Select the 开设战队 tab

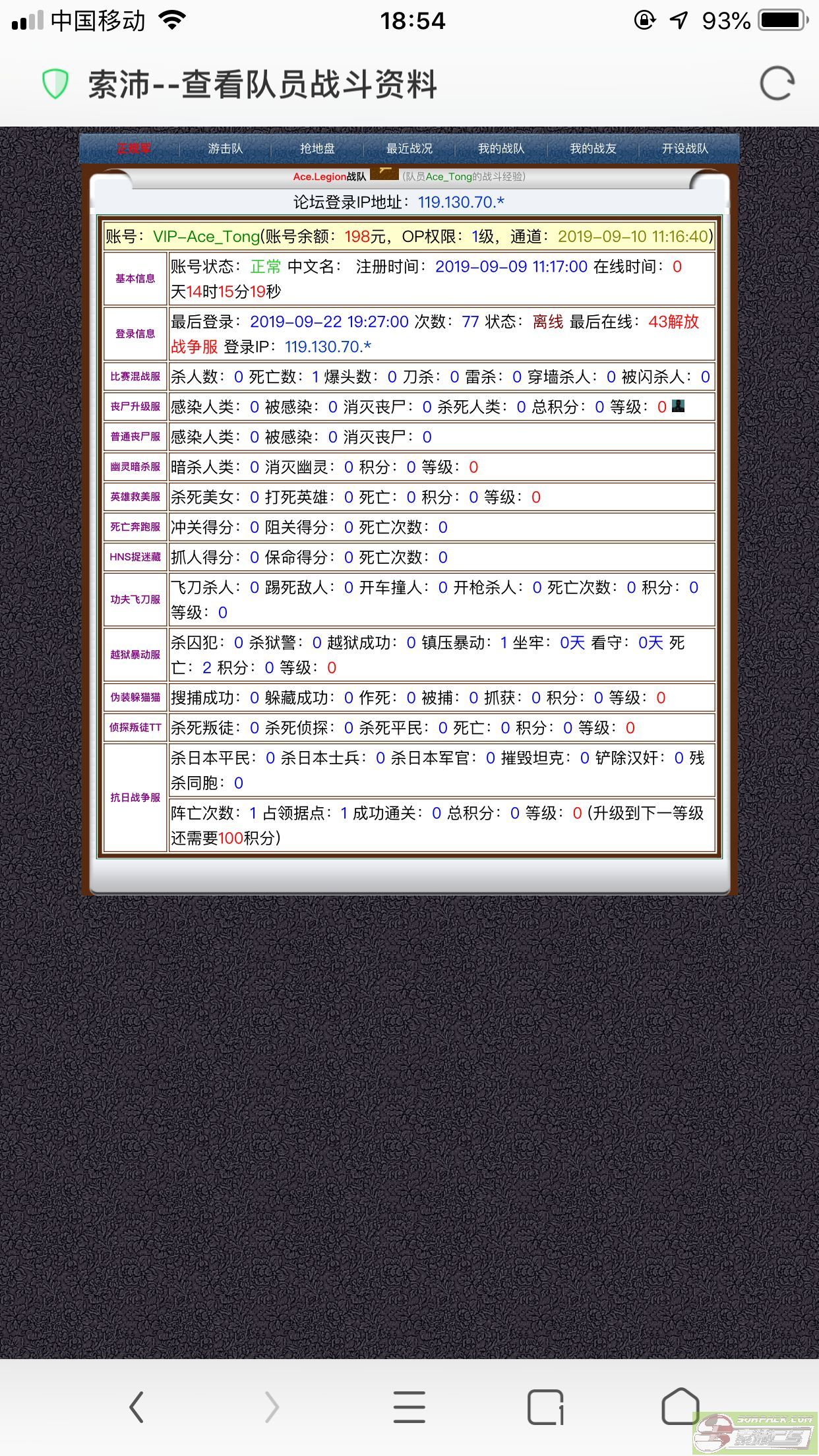pos(685,148)
